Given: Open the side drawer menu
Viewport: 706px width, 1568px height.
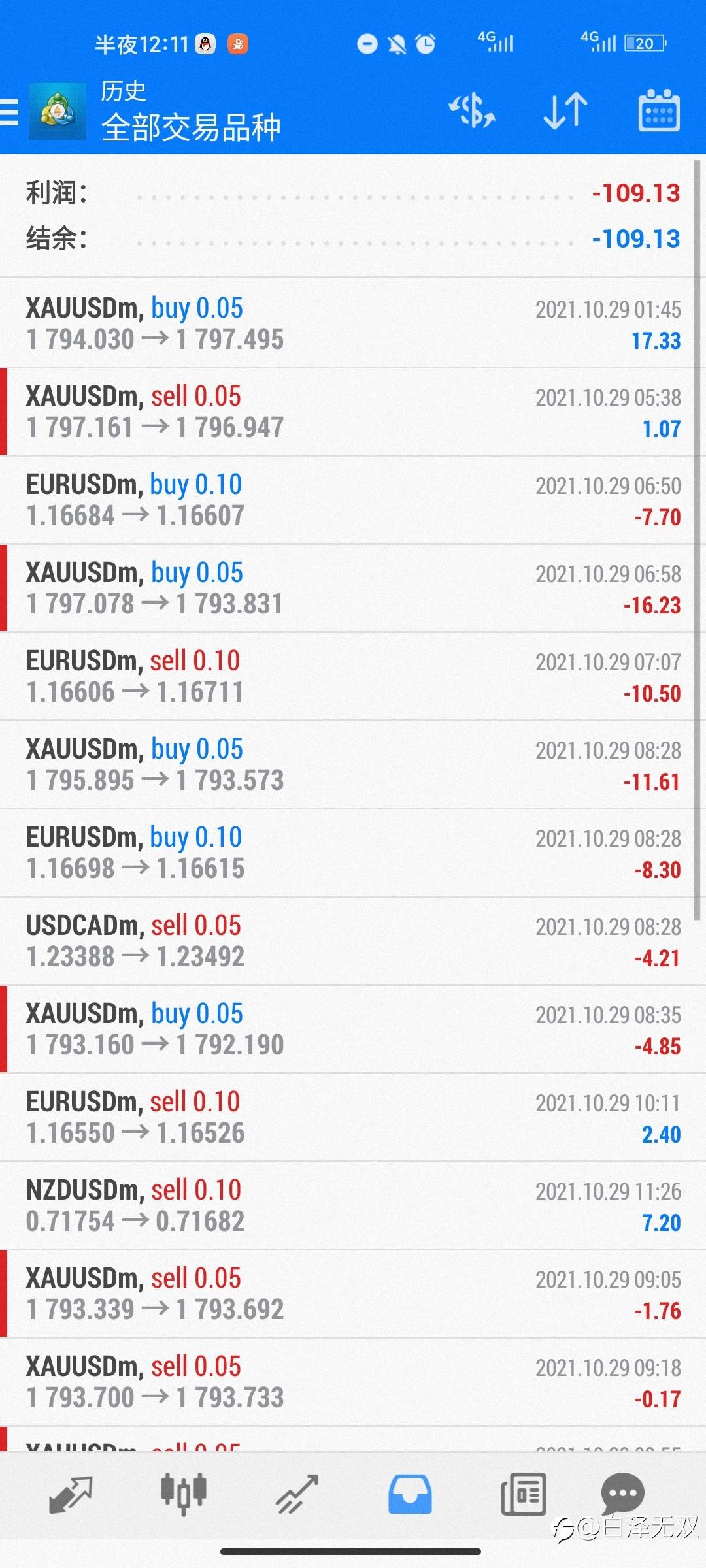Looking at the screenshot, I should tap(9, 111).
